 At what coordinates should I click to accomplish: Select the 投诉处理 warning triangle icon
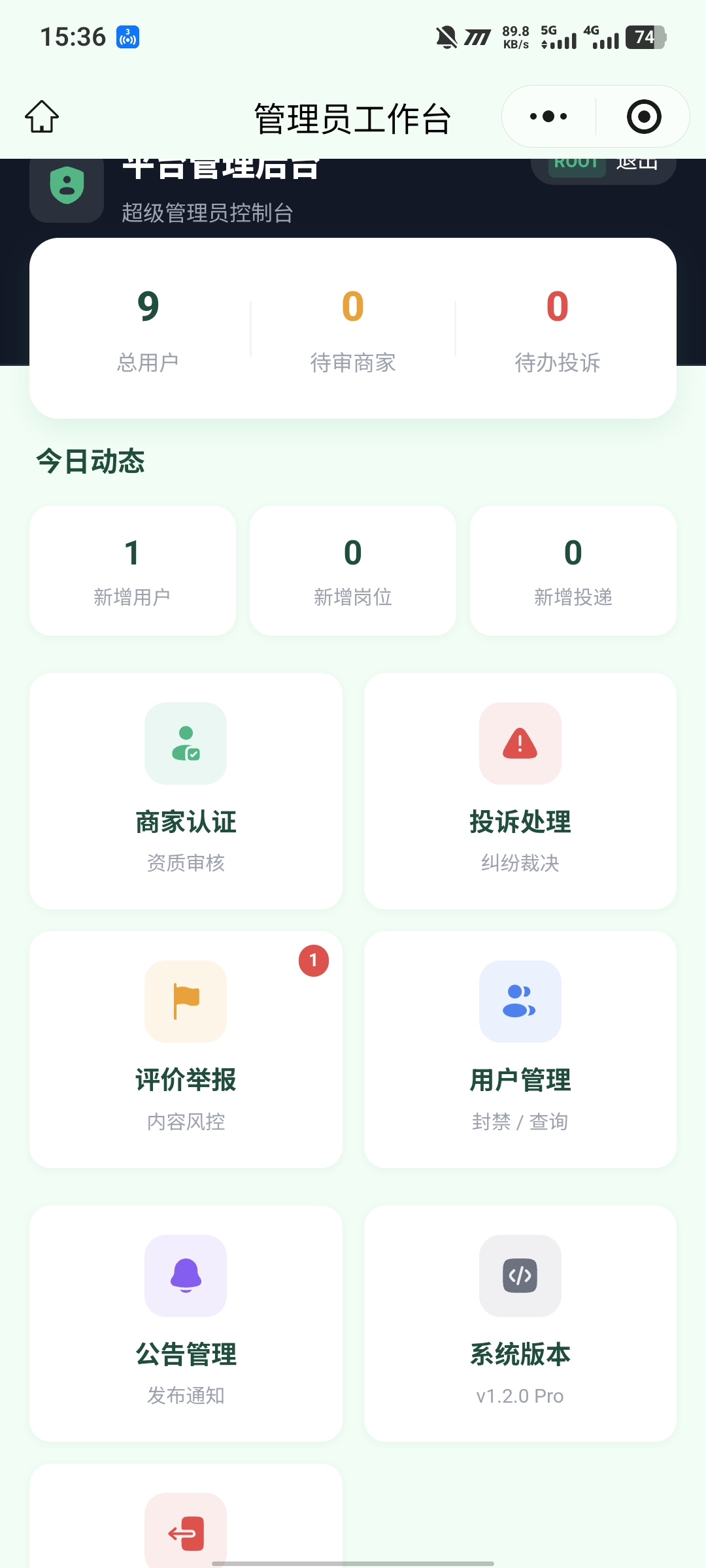pyautogui.click(x=520, y=743)
